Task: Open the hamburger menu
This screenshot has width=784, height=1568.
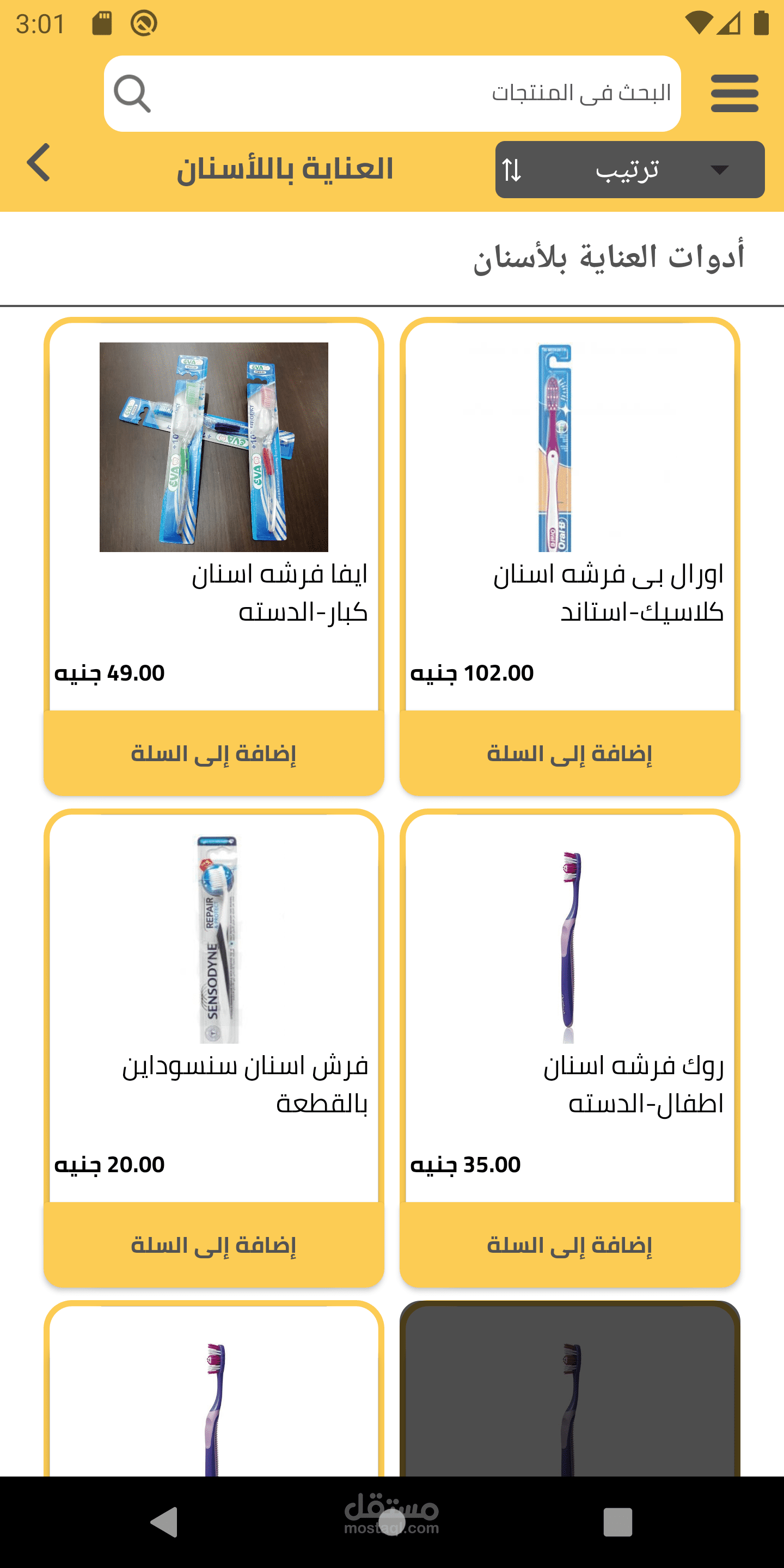Action: click(734, 94)
